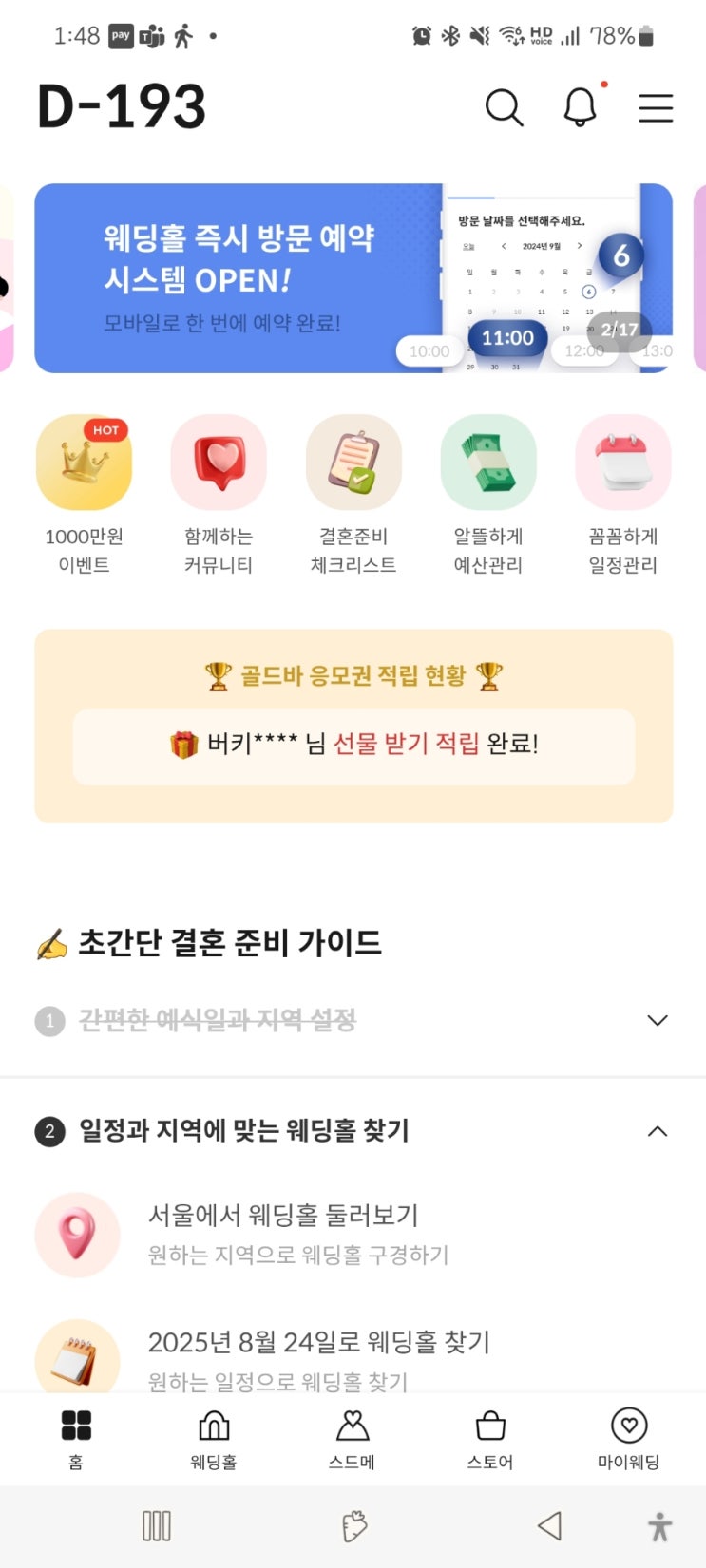This screenshot has height=1568, width=706.
Task: Go to 함께하는 커뮤니티
Action: tap(219, 496)
